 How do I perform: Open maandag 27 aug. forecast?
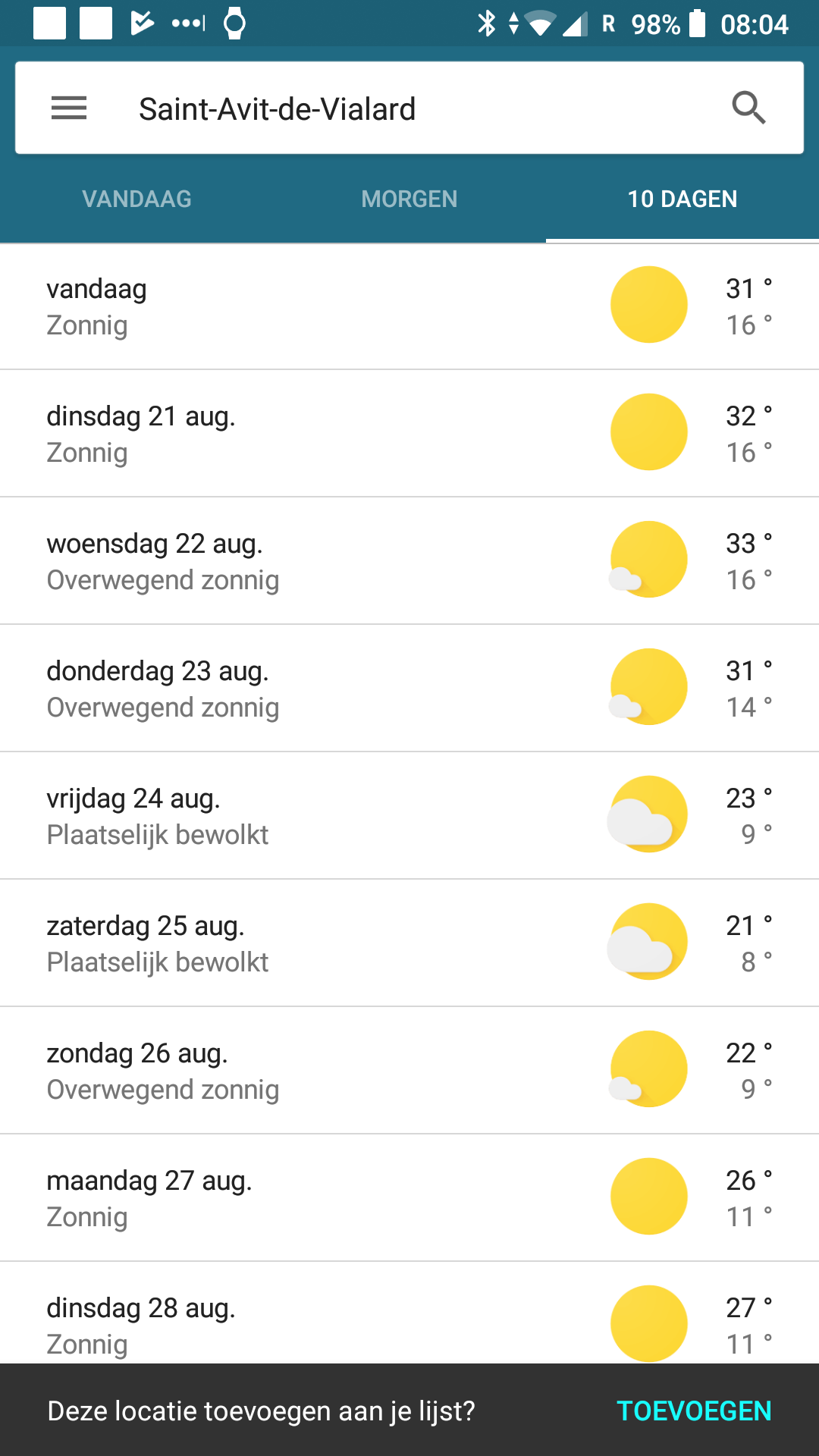point(409,1198)
